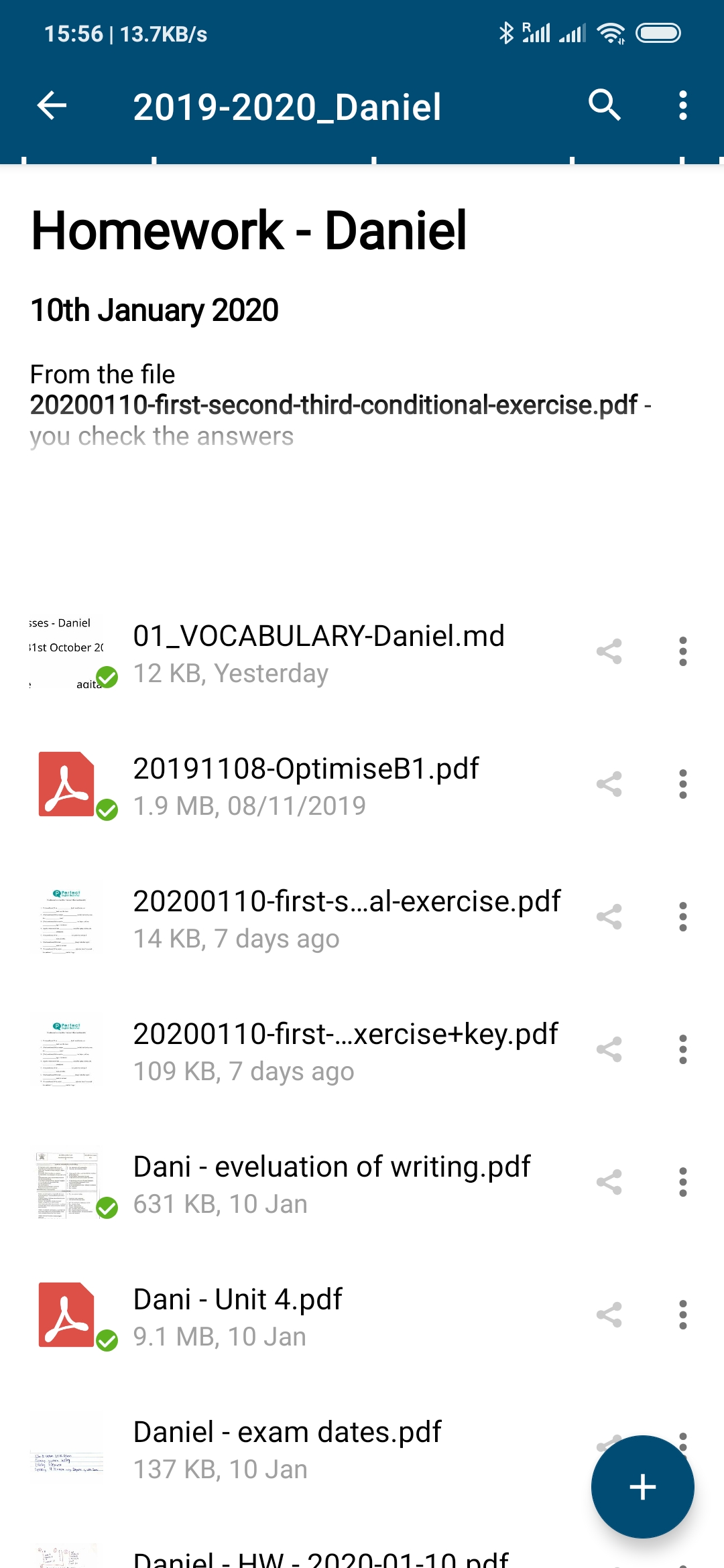Tap the synced badge on 01_VOCABULARY-Daniel.md

click(107, 678)
